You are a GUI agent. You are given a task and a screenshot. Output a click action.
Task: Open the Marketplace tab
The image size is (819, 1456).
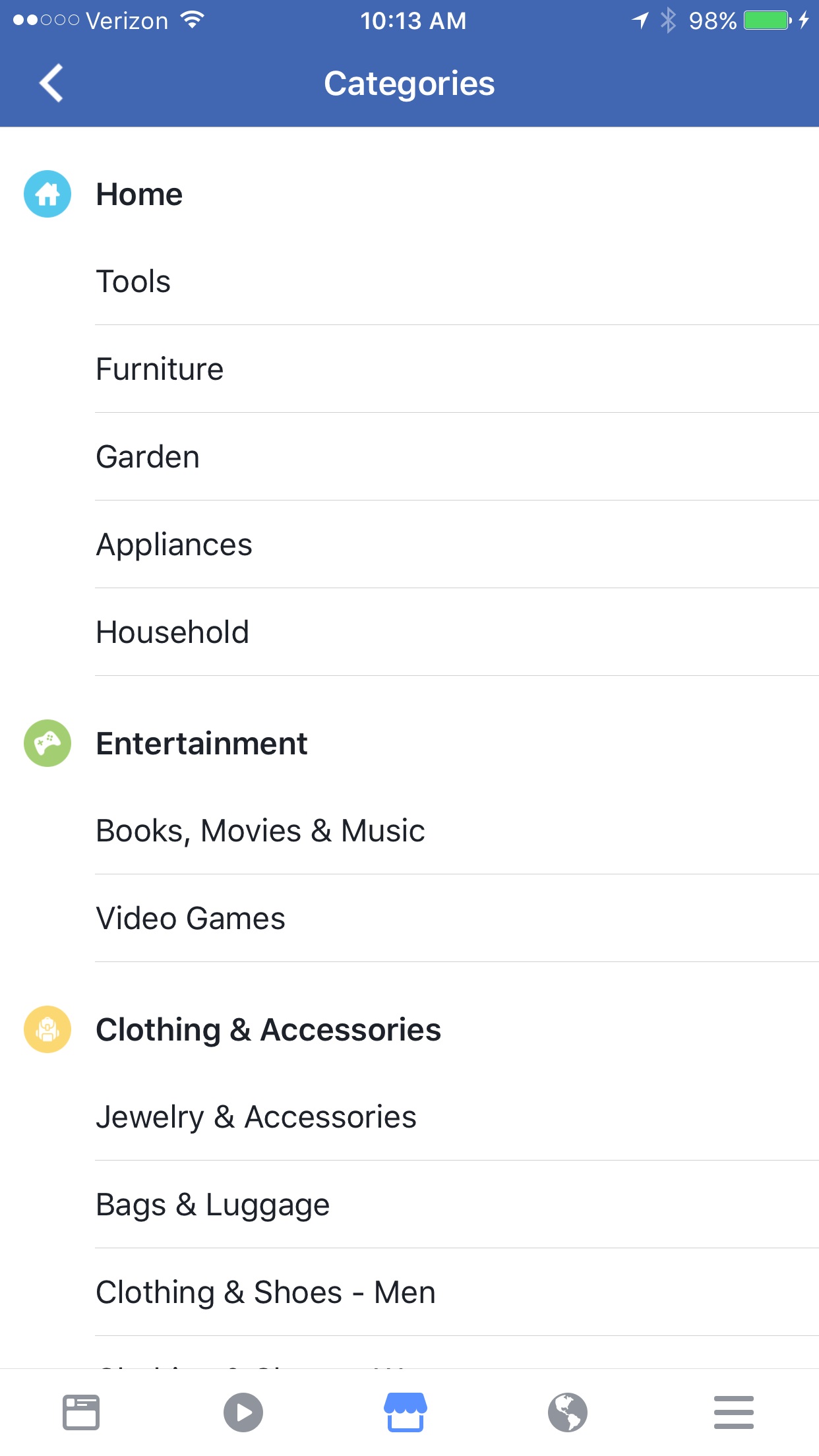coord(406,1412)
